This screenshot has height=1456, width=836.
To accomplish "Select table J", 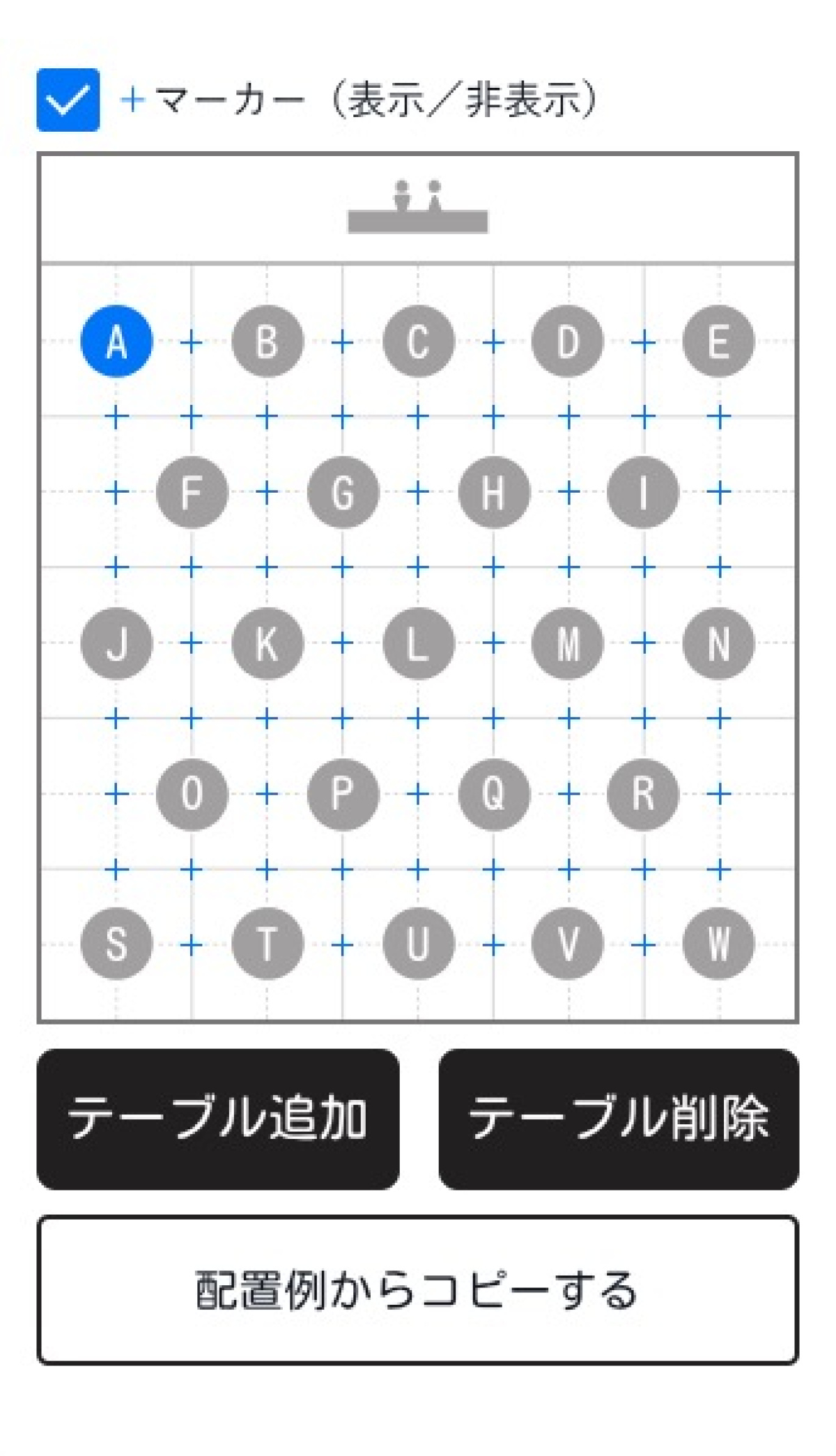I will pyautogui.click(x=116, y=643).
